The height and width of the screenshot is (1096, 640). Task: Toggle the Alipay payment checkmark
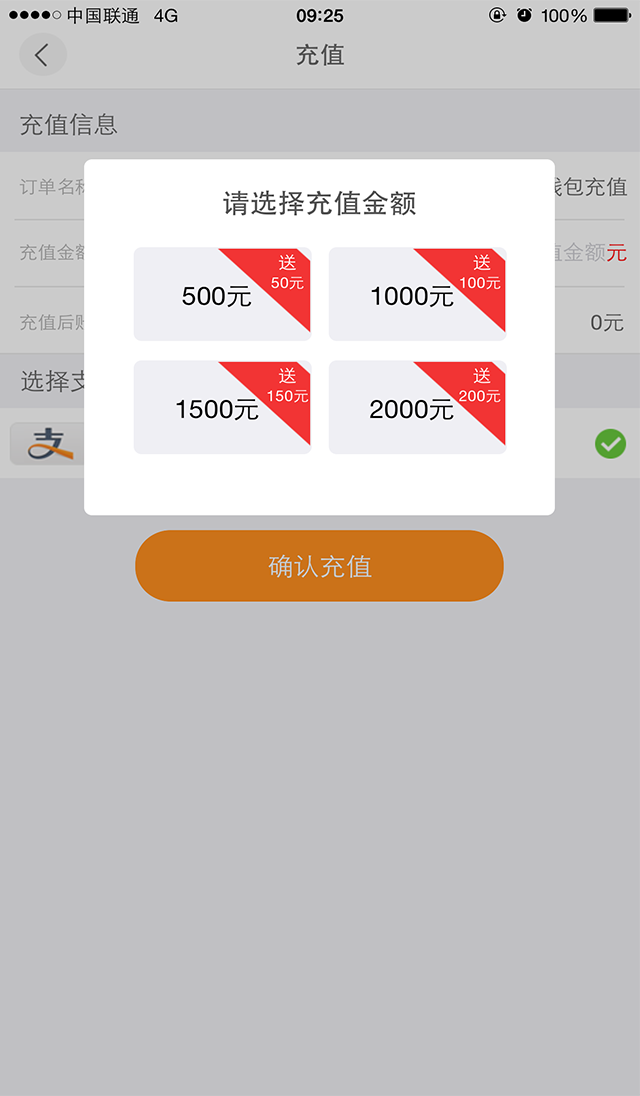[x=610, y=443]
